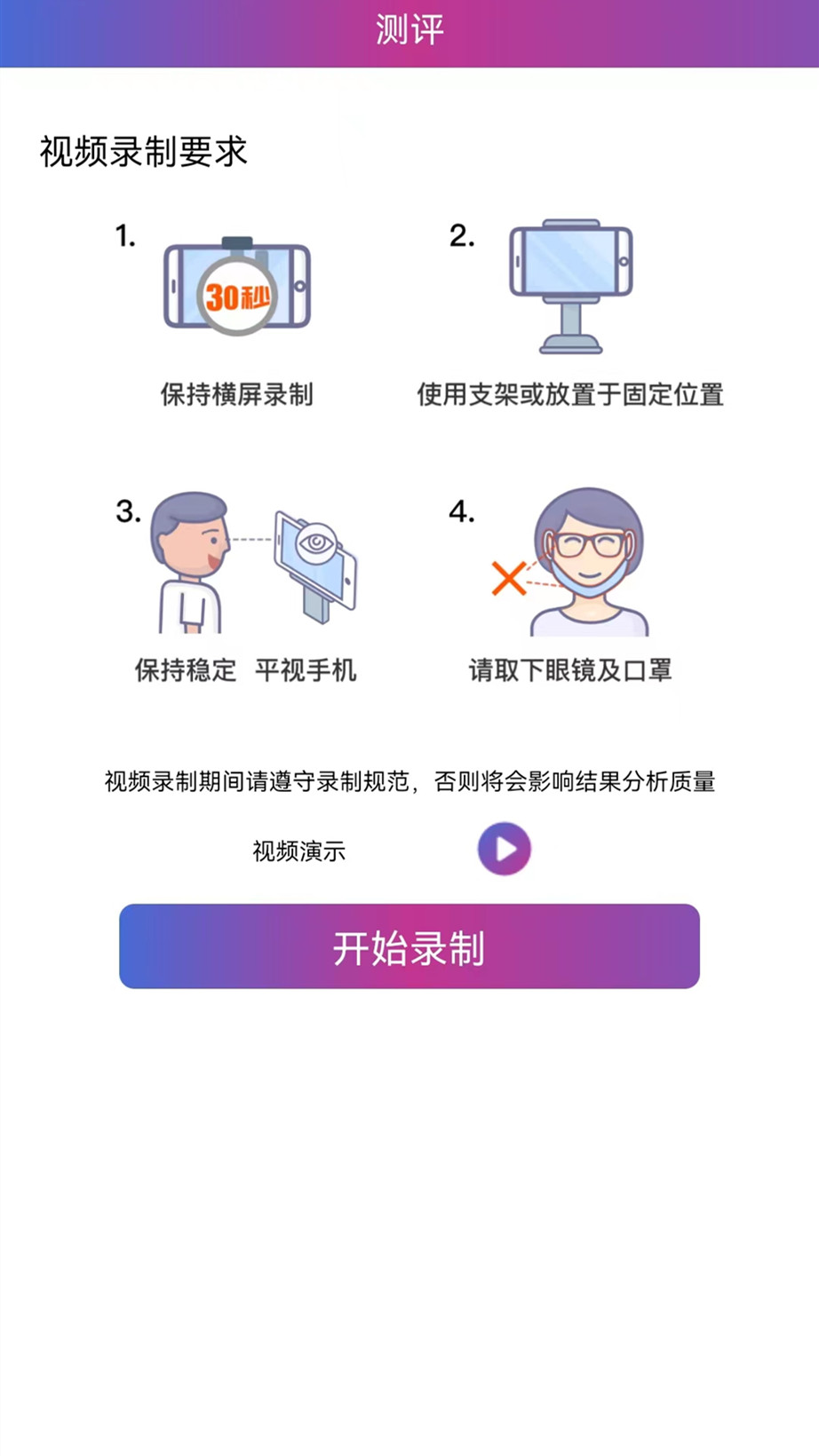Click the 视频录制要求 heading
Image resolution: width=819 pixels, height=1456 pixels.
[142, 153]
